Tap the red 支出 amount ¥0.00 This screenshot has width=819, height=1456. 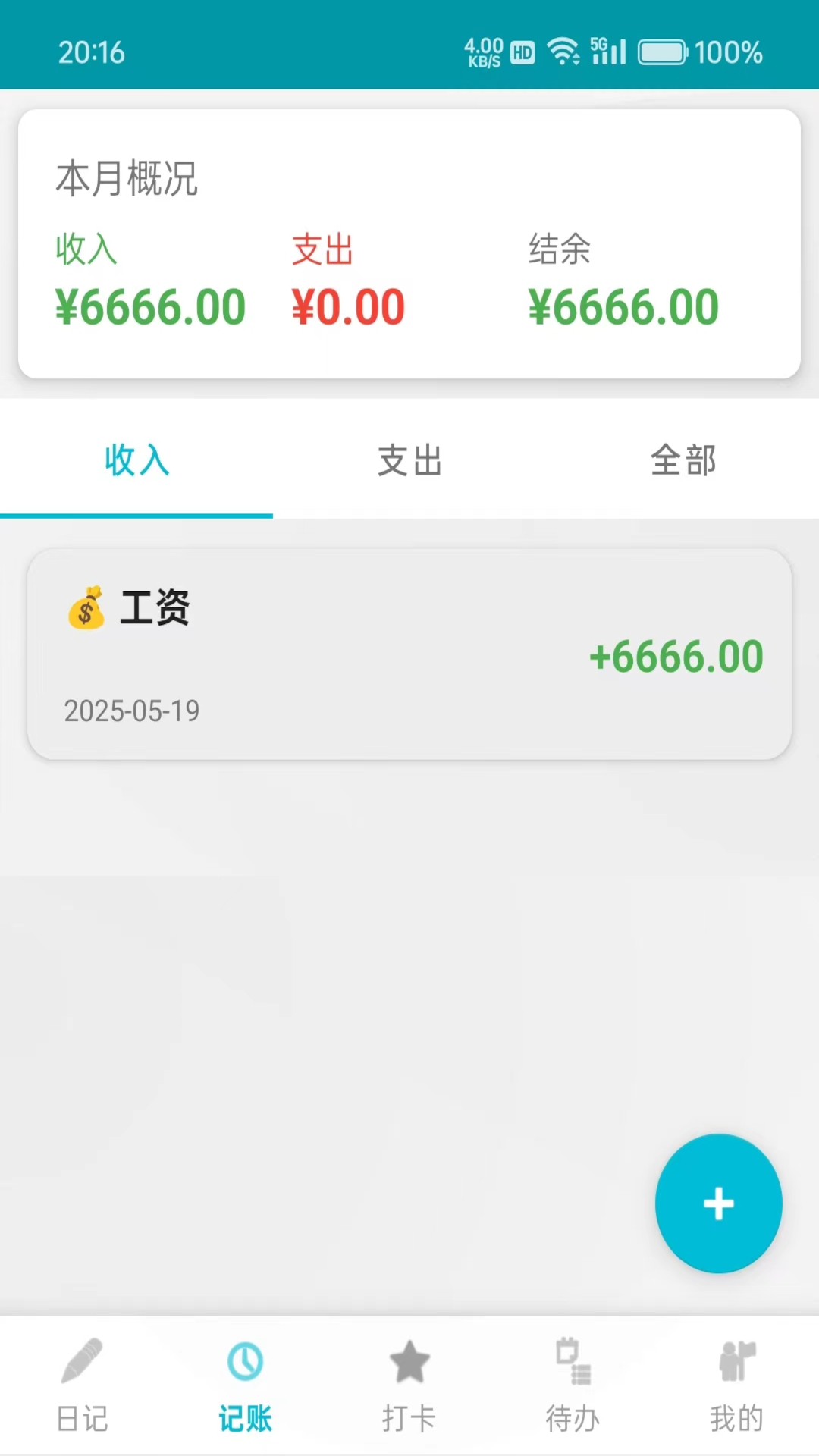[348, 306]
